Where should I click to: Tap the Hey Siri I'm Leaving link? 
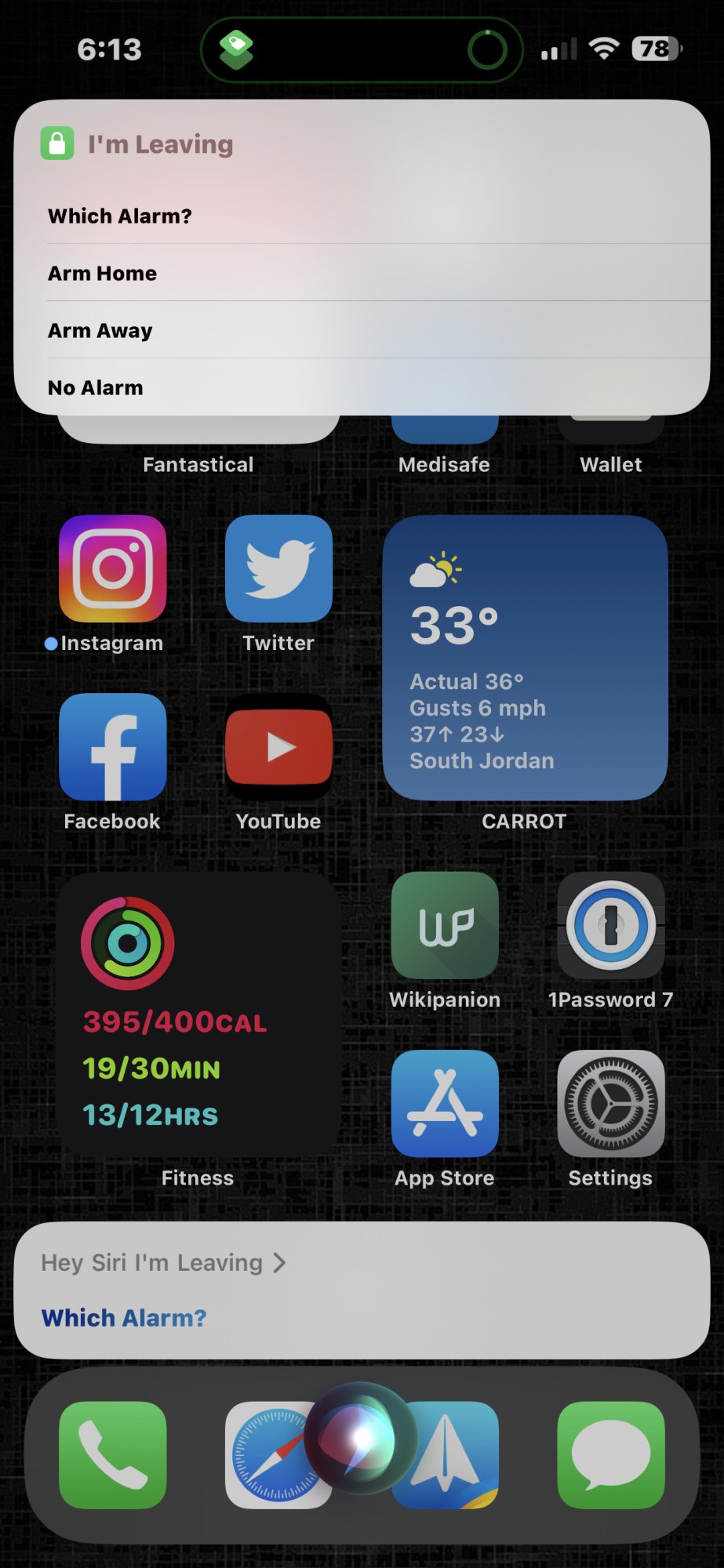click(163, 1263)
